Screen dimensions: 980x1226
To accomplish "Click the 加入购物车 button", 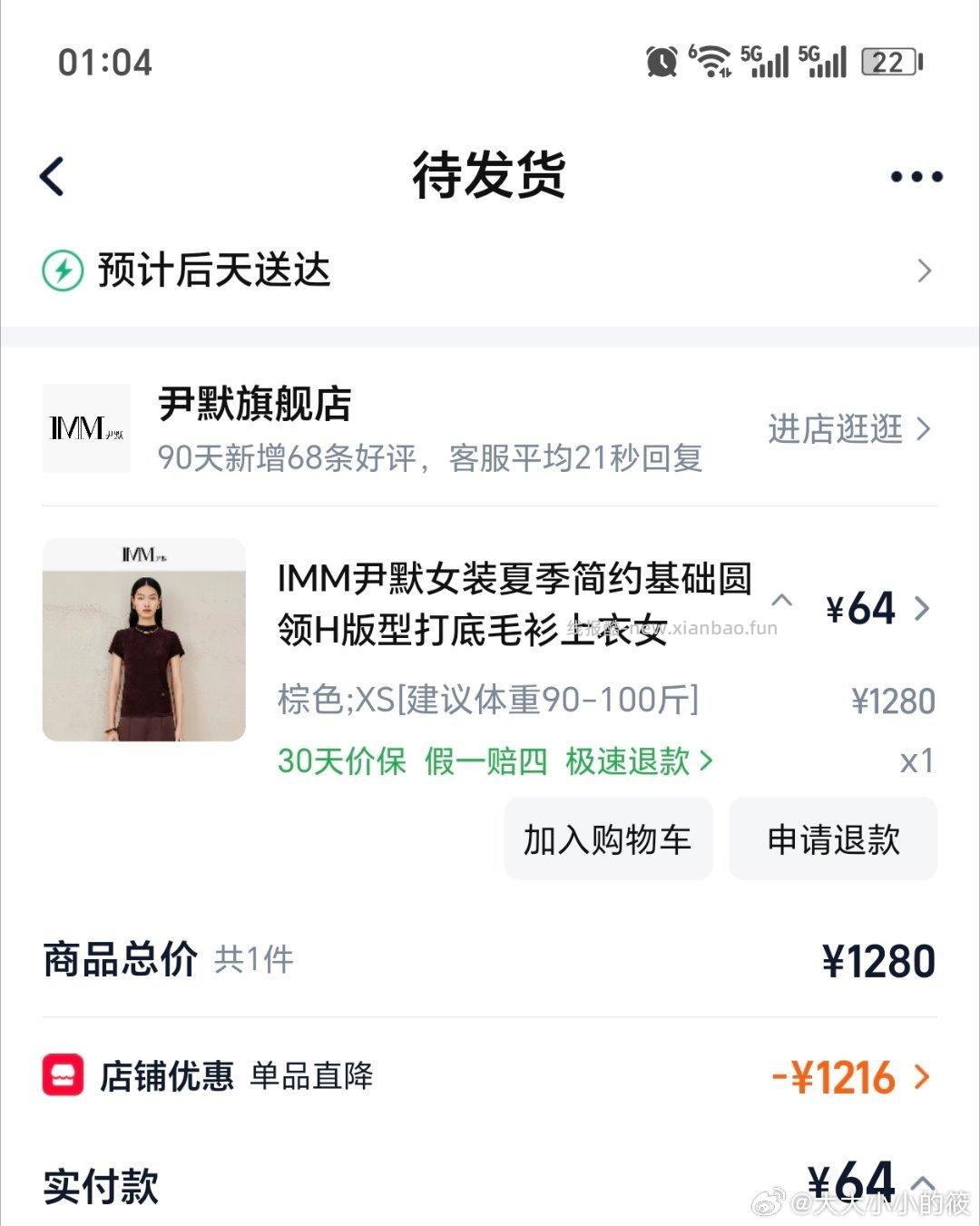I will 607,839.
